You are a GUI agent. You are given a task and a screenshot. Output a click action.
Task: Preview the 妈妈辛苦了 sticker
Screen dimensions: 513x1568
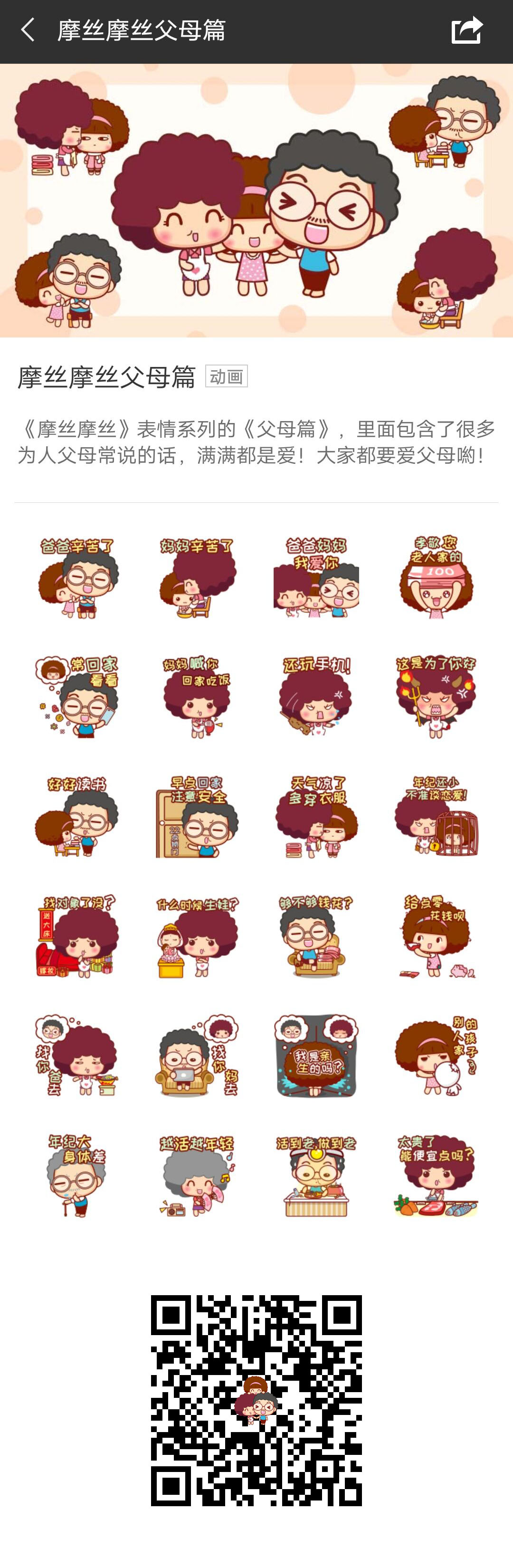pos(197,577)
